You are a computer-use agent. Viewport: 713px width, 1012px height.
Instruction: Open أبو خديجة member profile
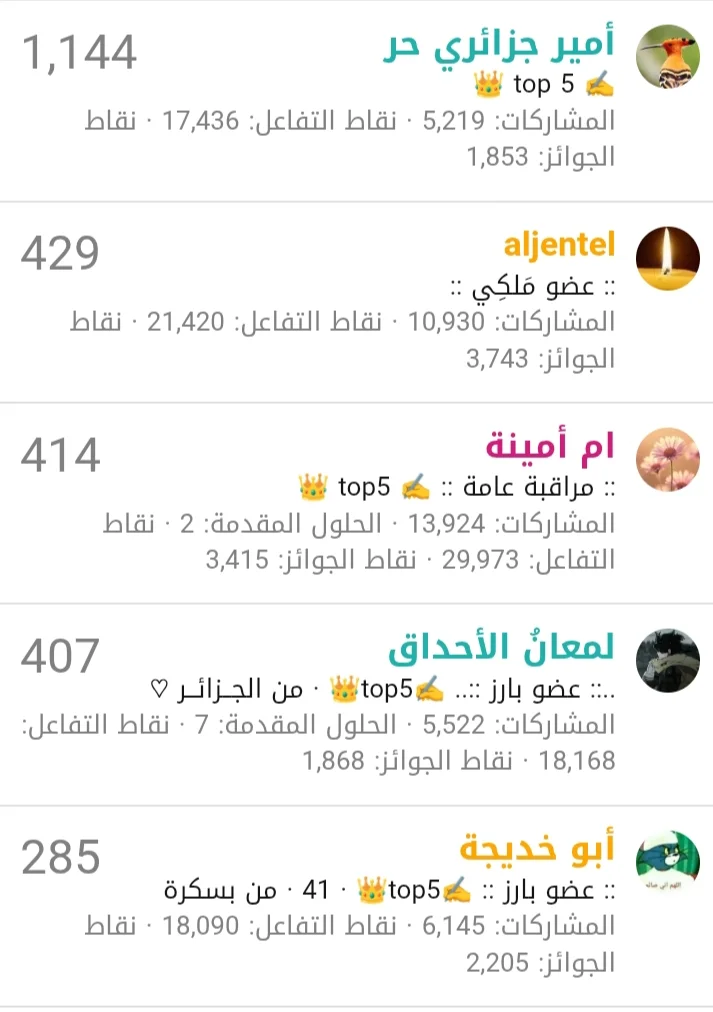[x=538, y=849]
